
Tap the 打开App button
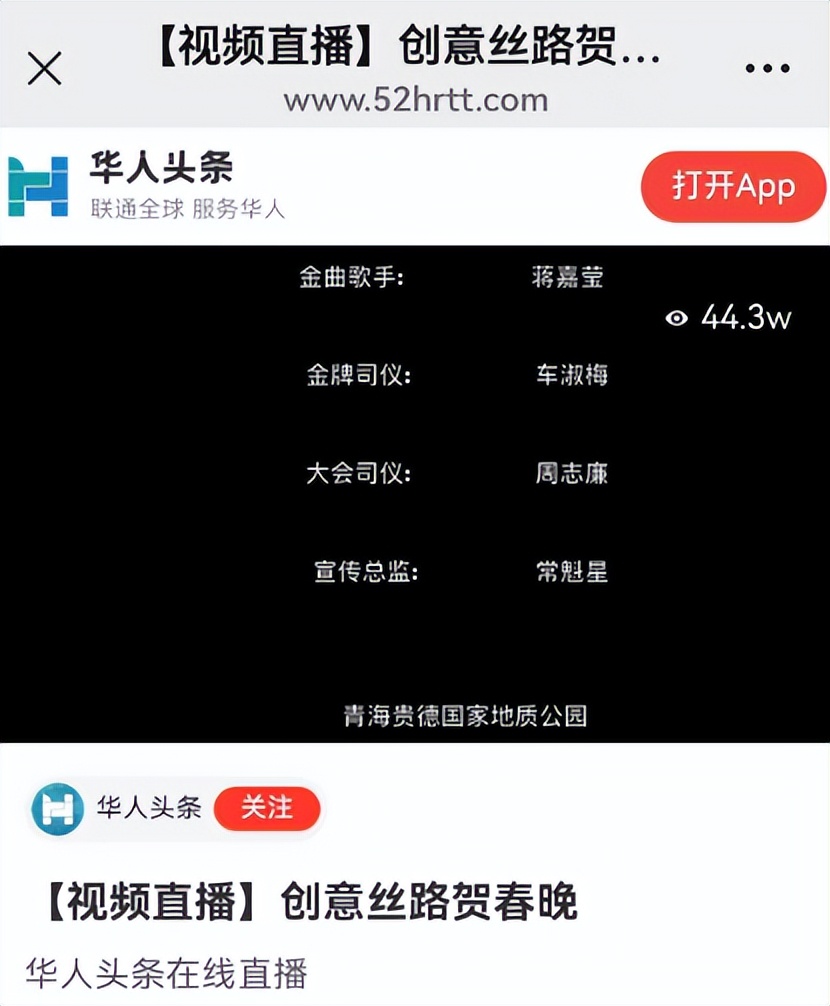click(733, 187)
